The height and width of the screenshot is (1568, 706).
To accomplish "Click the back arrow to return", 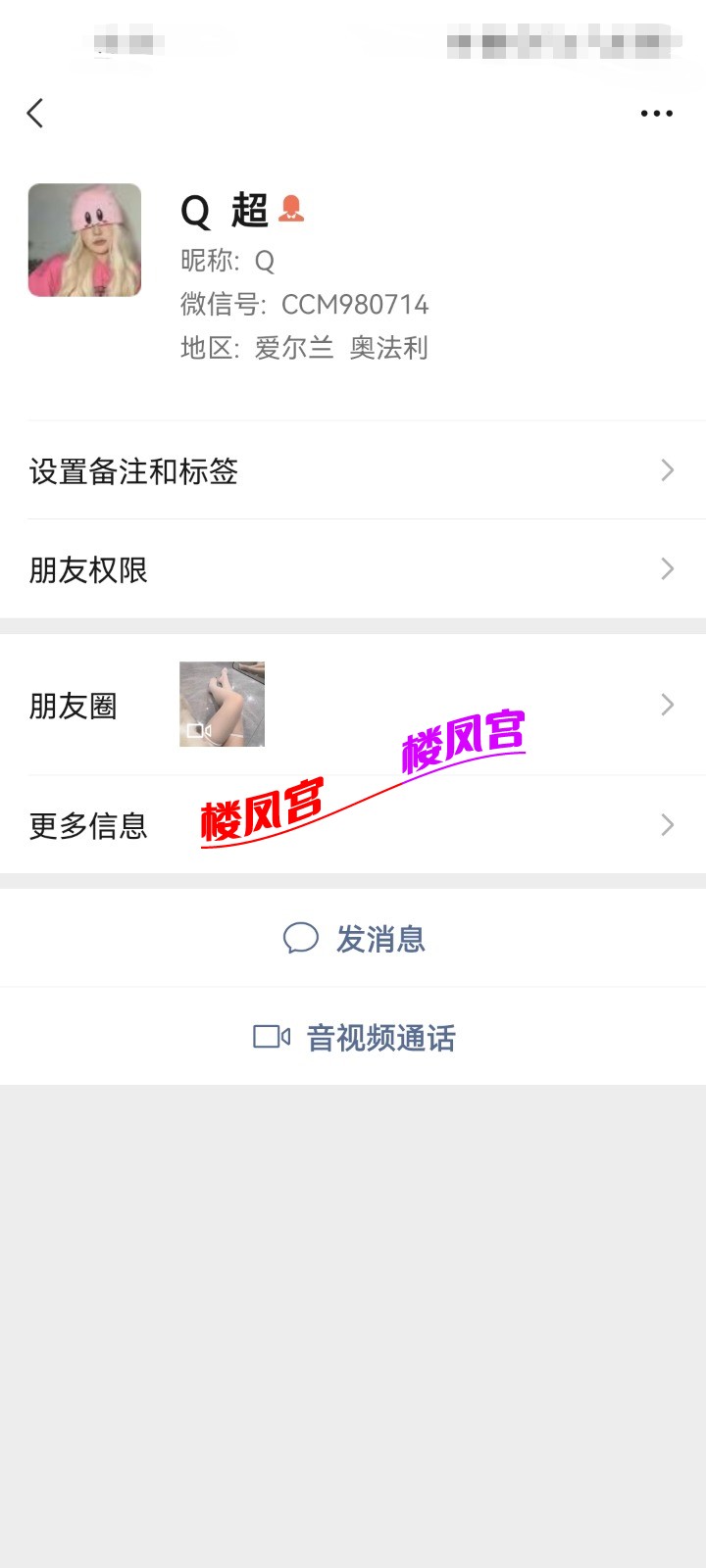I will (35, 113).
